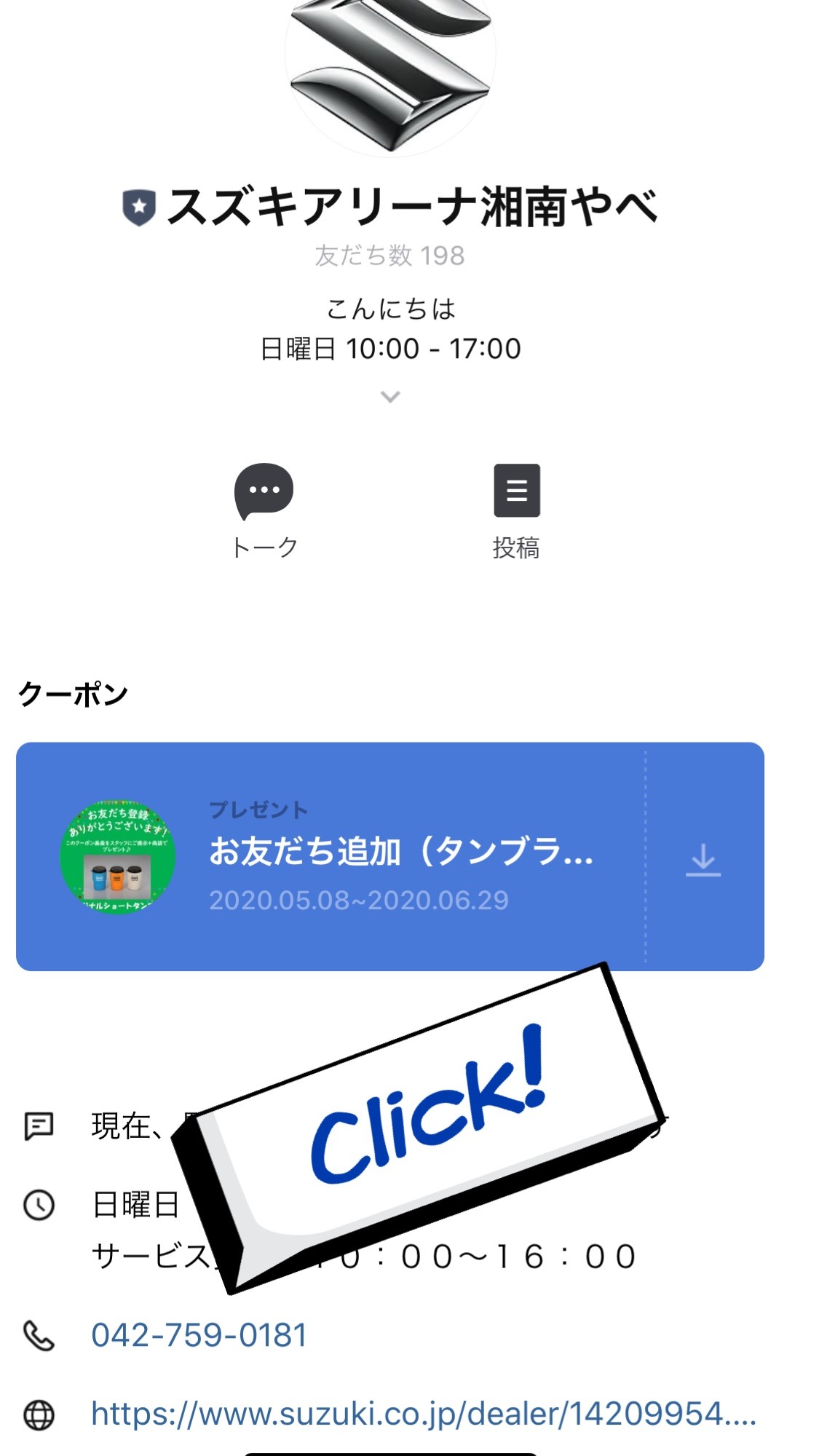The height and width of the screenshot is (1456, 819).
Task: Open the suzuki.co.jp dealer website link
Action: click(423, 1414)
